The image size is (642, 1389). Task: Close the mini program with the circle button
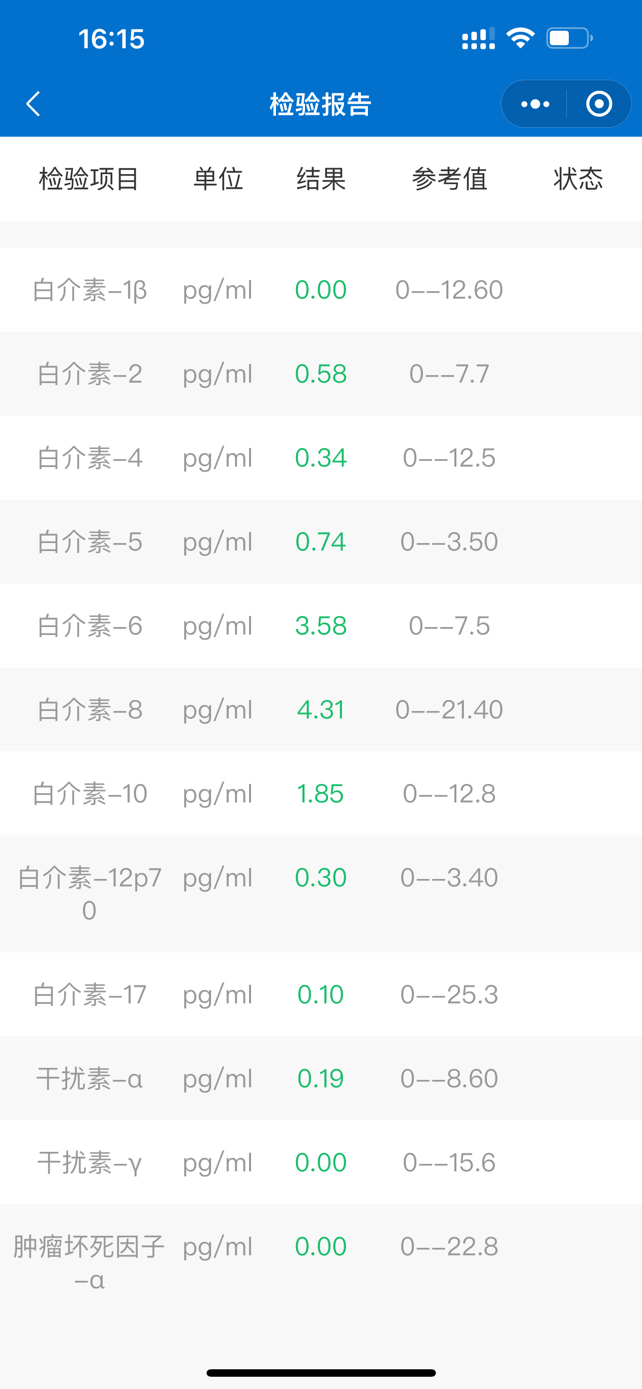point(599,104)
